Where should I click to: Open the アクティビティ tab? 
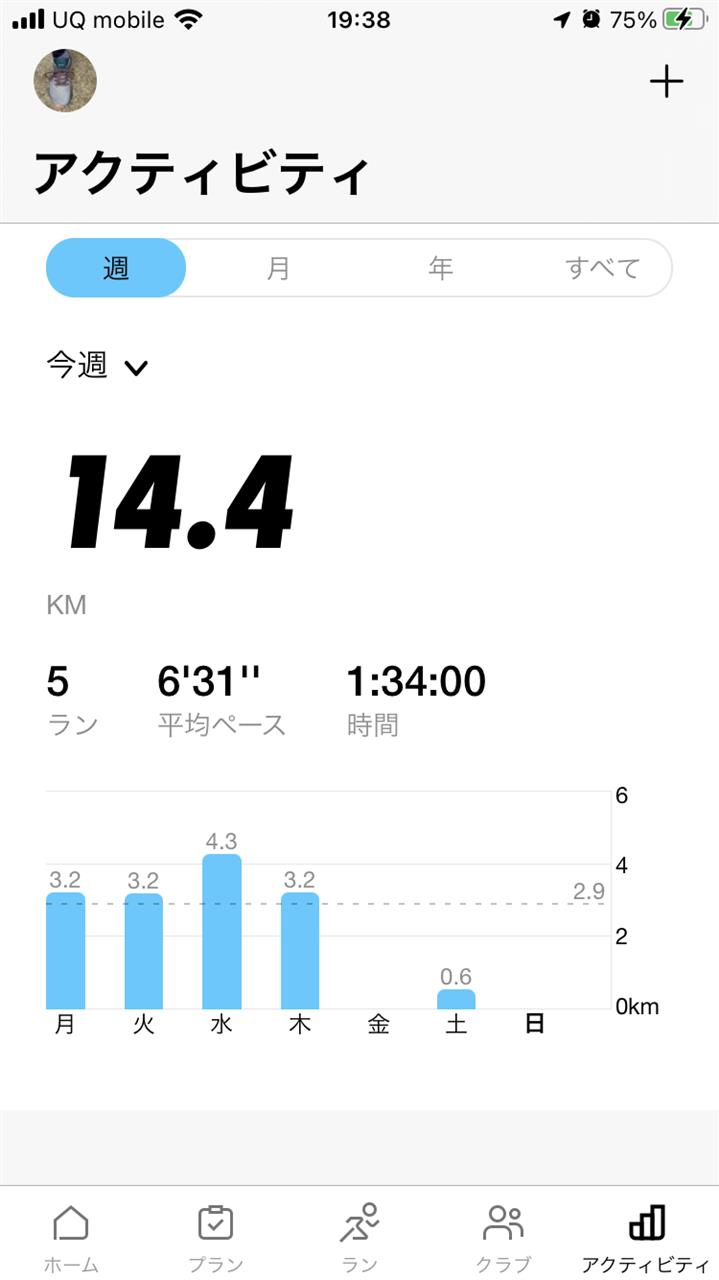coord(647,1238)
